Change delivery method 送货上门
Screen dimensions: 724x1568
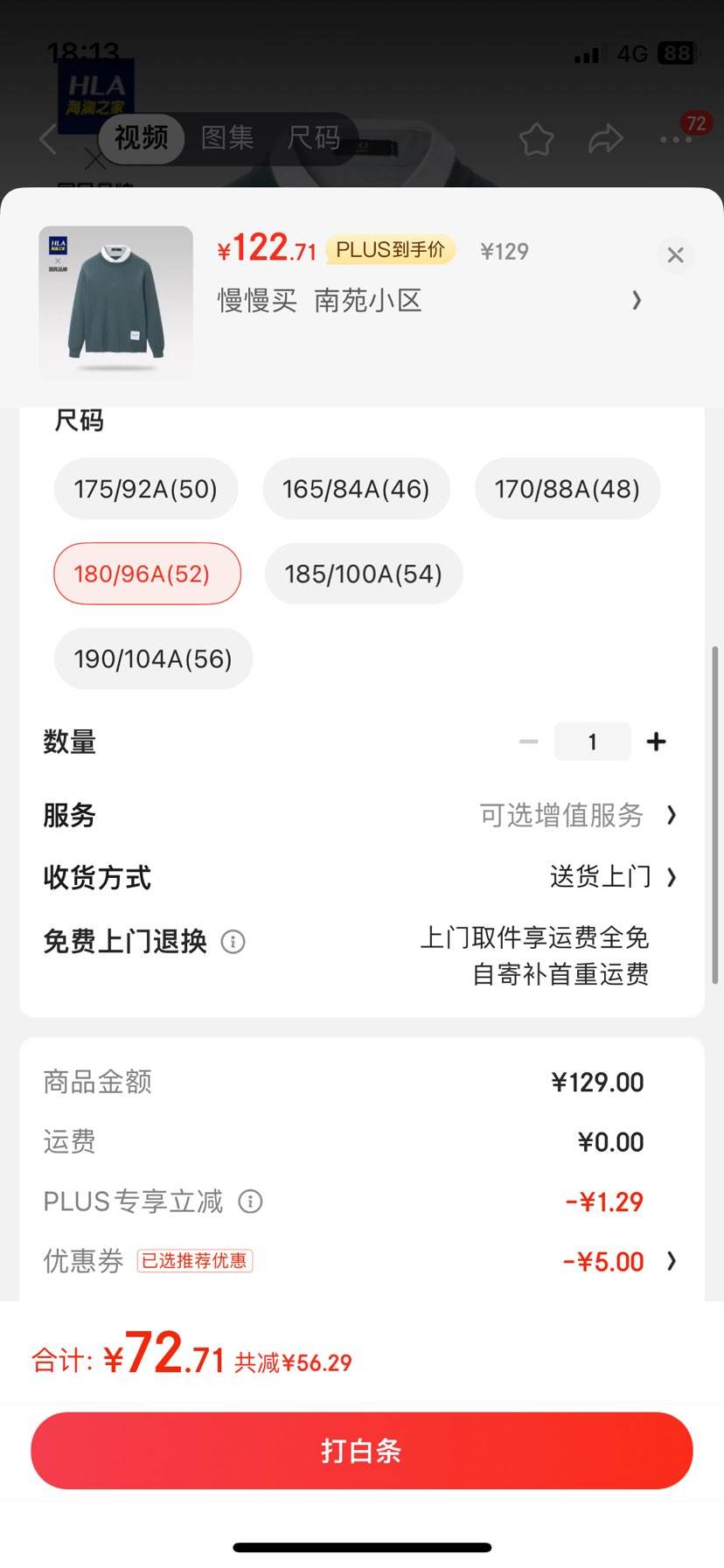click(613, 876)
